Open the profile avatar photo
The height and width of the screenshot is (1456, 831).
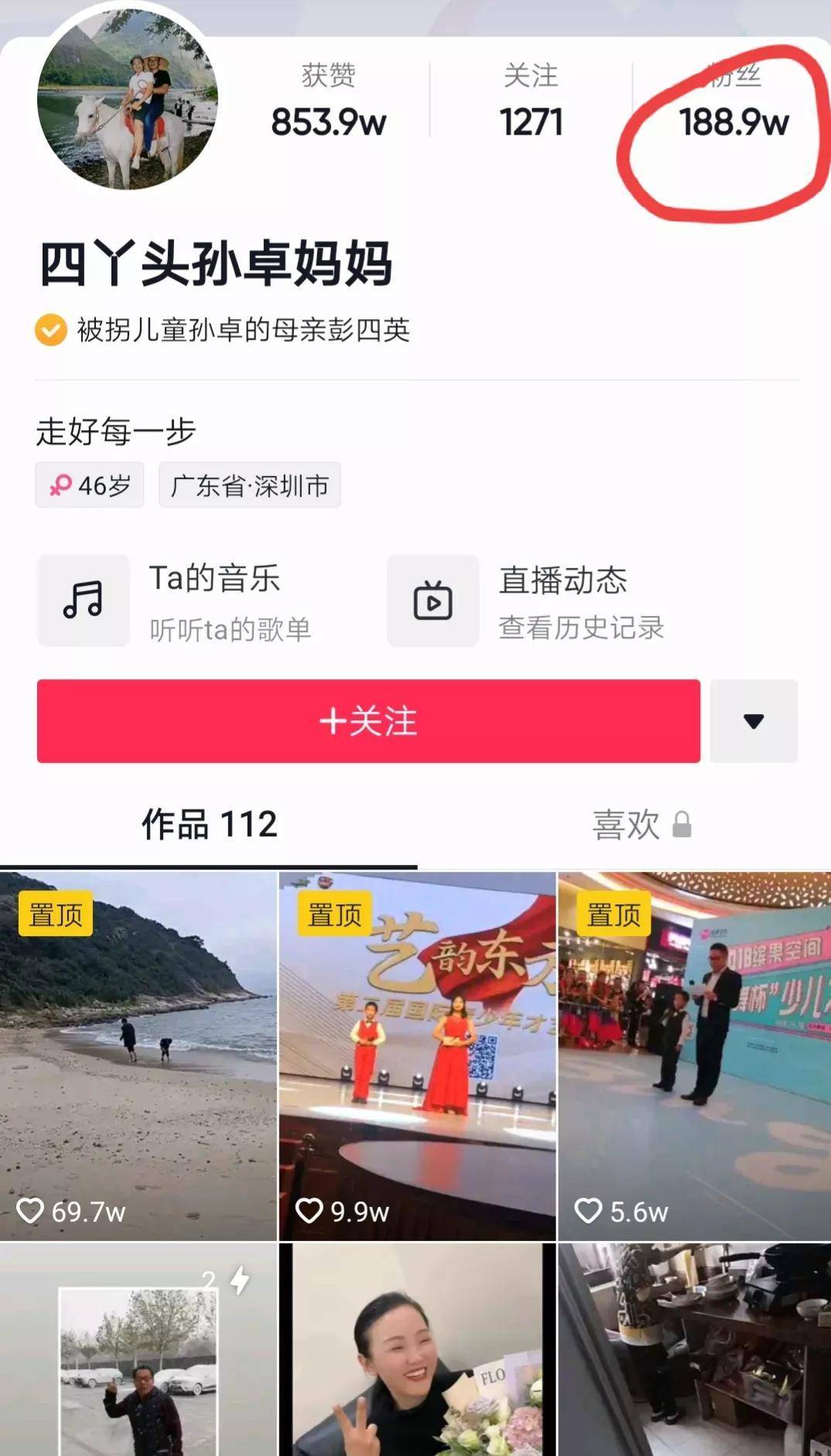(128, 100)
